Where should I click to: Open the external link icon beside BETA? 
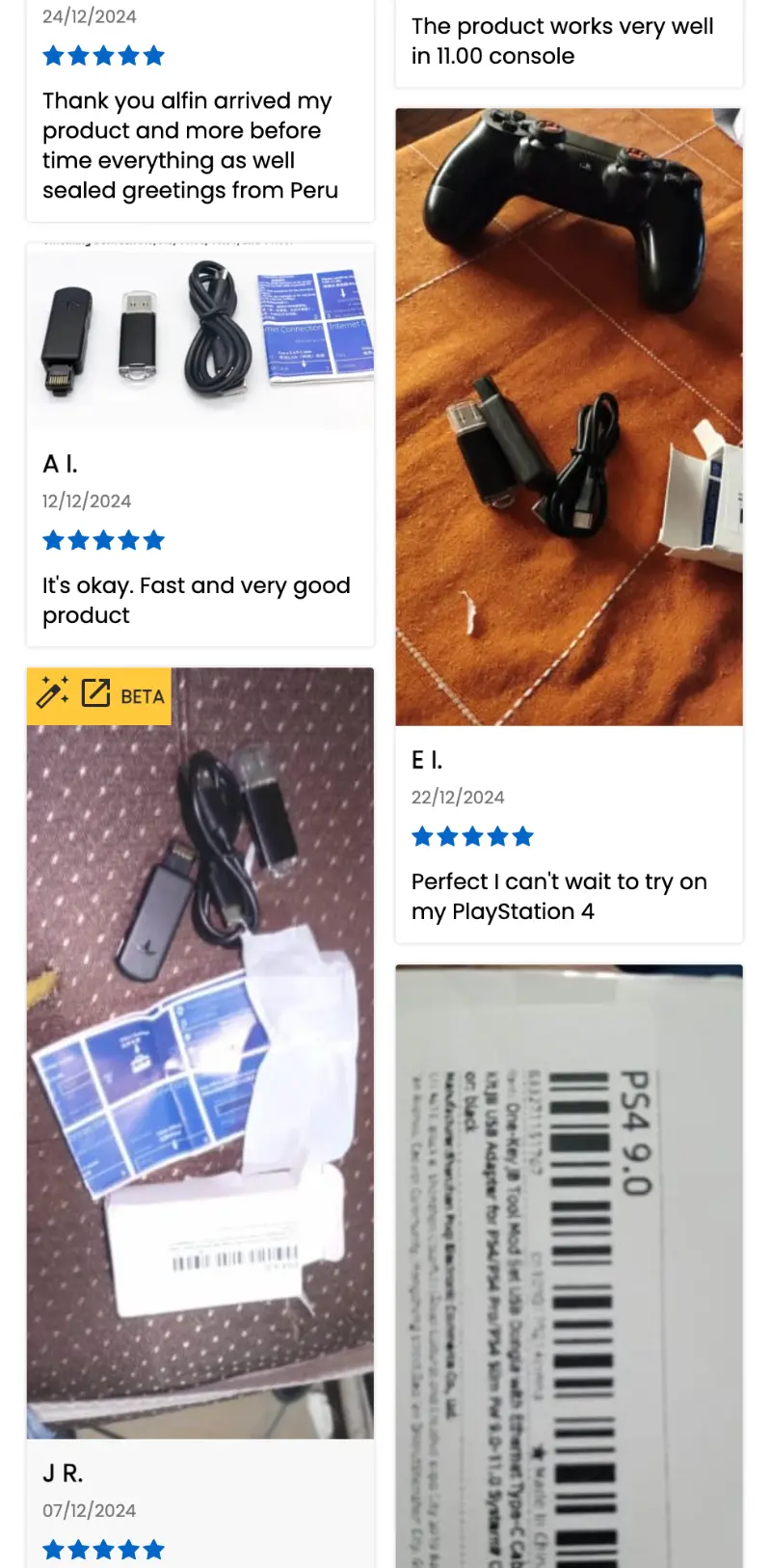[95, 693]
